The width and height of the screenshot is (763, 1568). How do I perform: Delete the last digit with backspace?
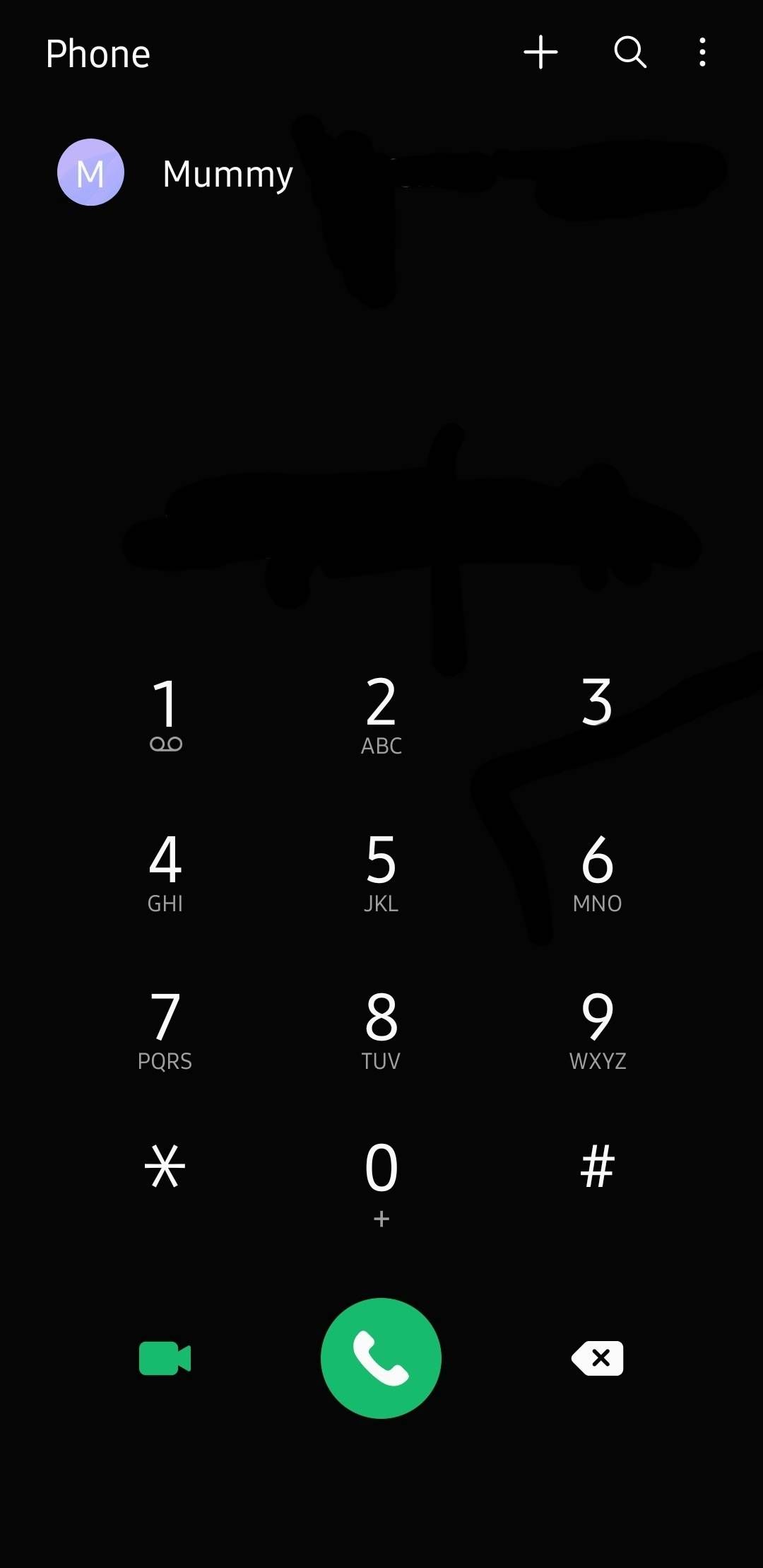(x=598, y=1358)
